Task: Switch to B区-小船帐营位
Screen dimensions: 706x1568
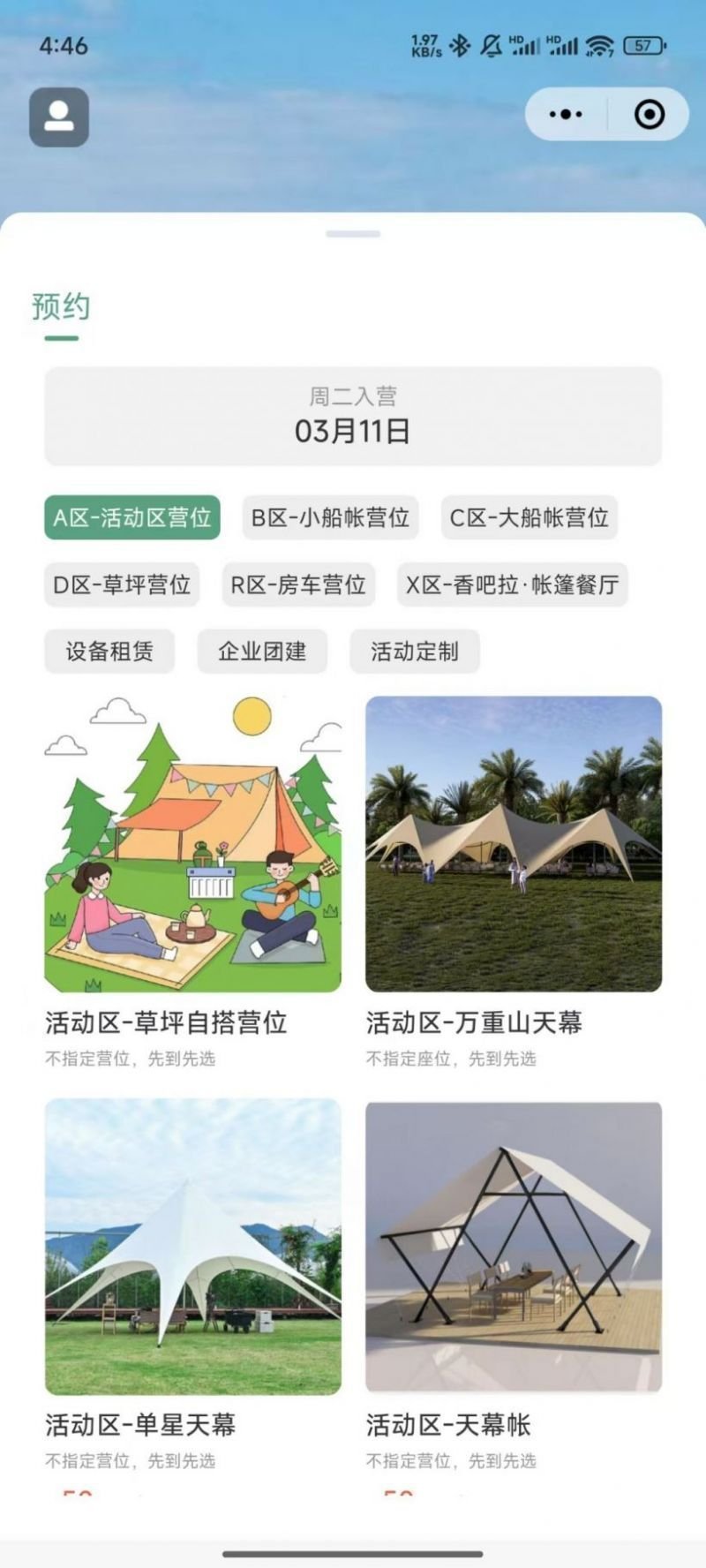Action: (x=330, y=517)
